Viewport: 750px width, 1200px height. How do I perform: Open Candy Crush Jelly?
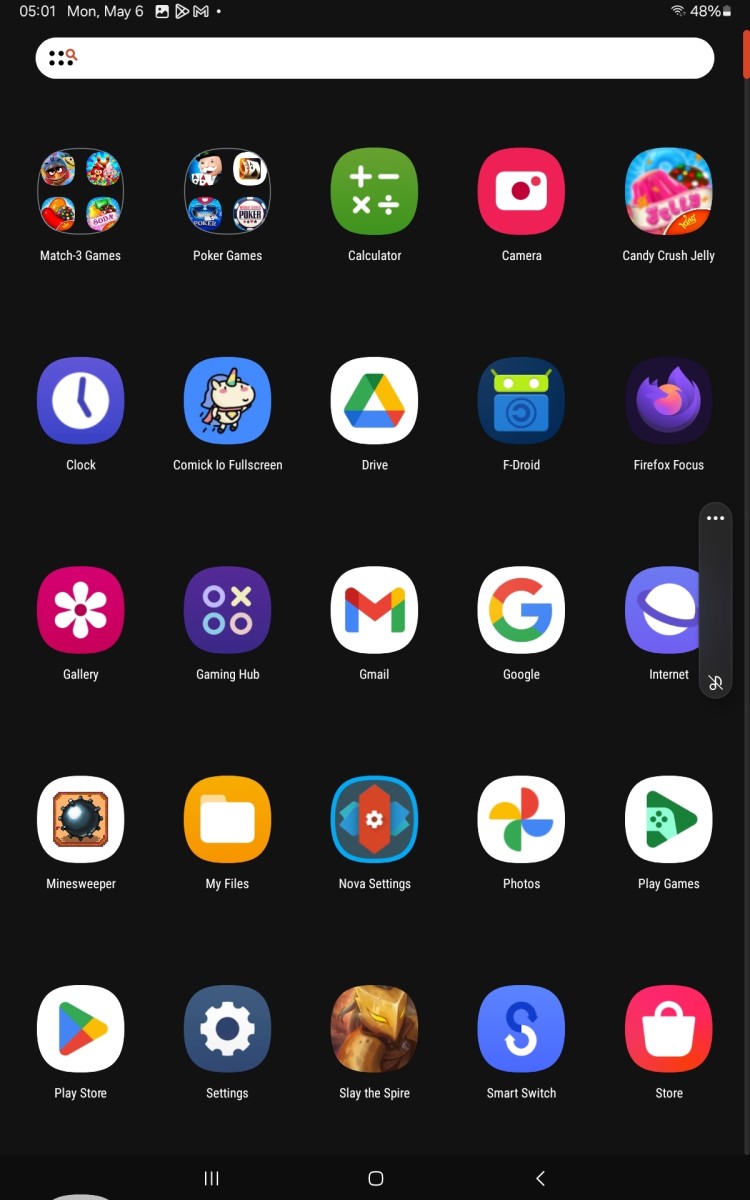(x=668, y=191)
